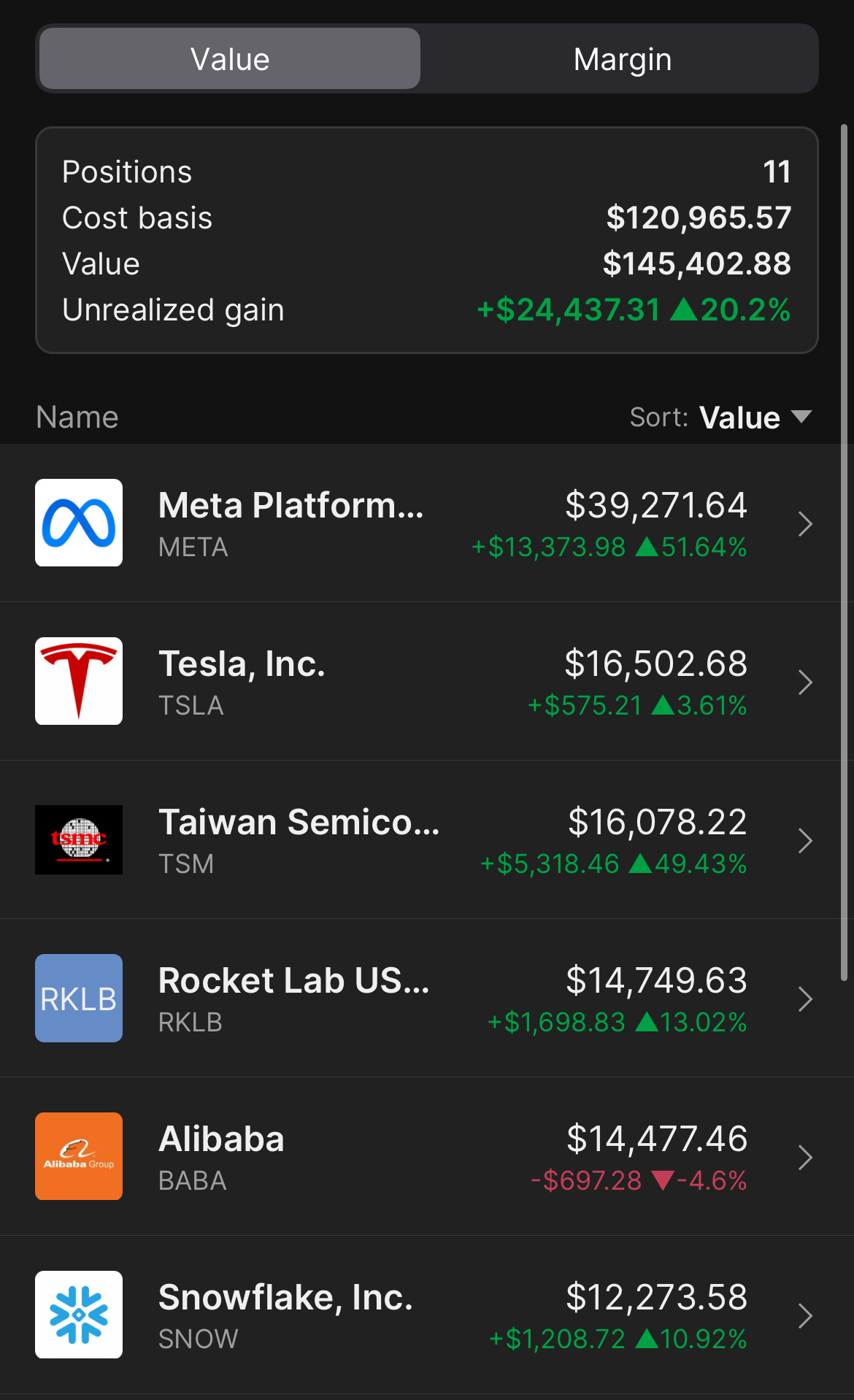Viewport: 854px width, 1400px height.
Task: Show Rocket Lab RKLB holding details
Action: [x=427, y=999]
